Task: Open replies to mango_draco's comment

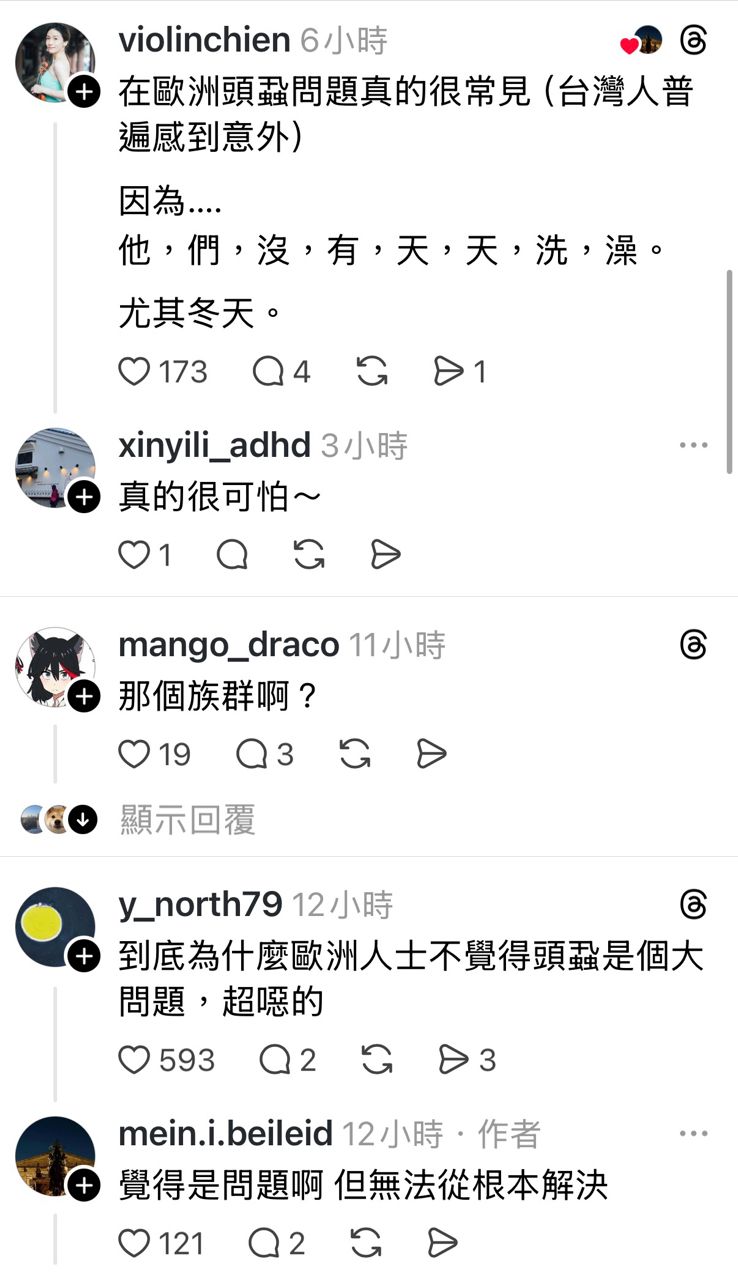Action: [252, 754]
